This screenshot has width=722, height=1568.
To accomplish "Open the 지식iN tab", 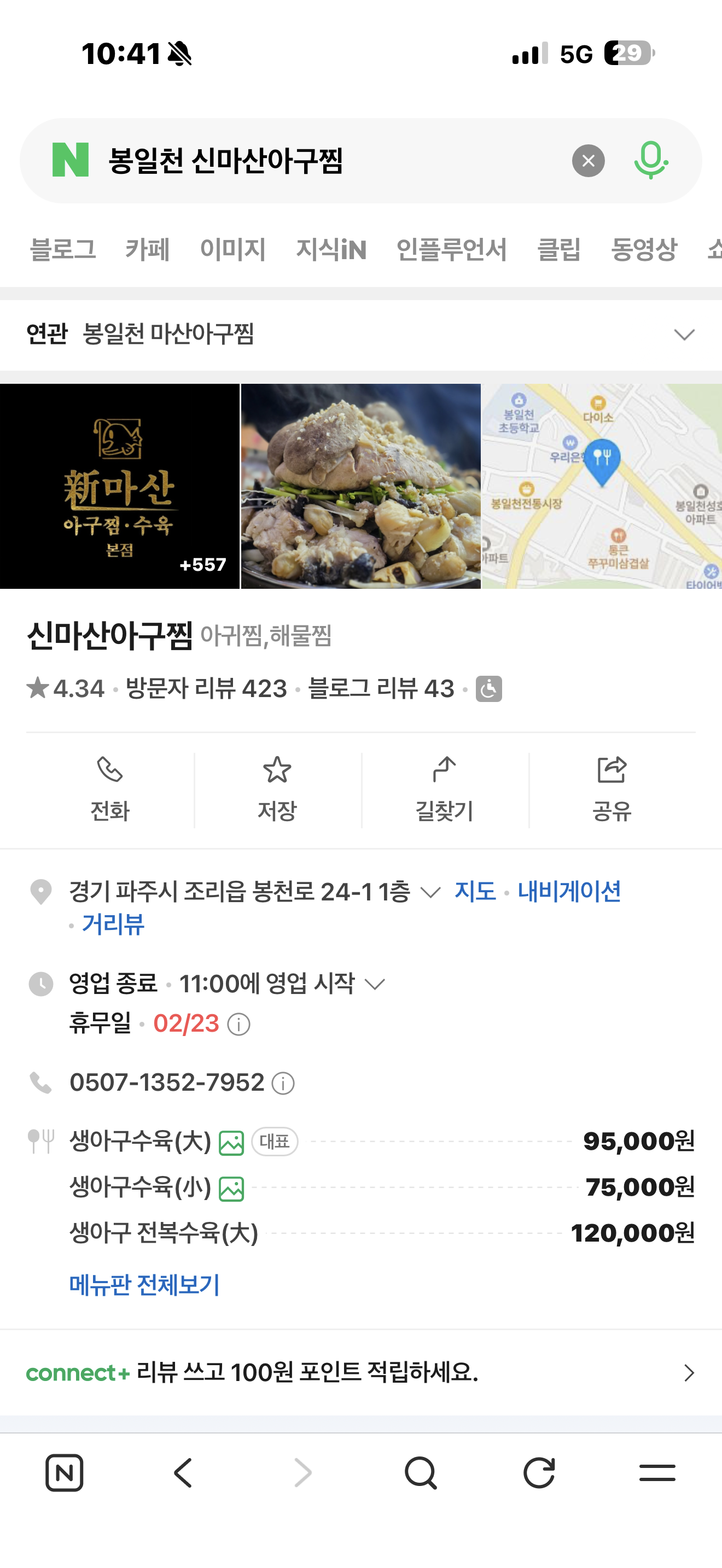I will click(x=331, y=249).
